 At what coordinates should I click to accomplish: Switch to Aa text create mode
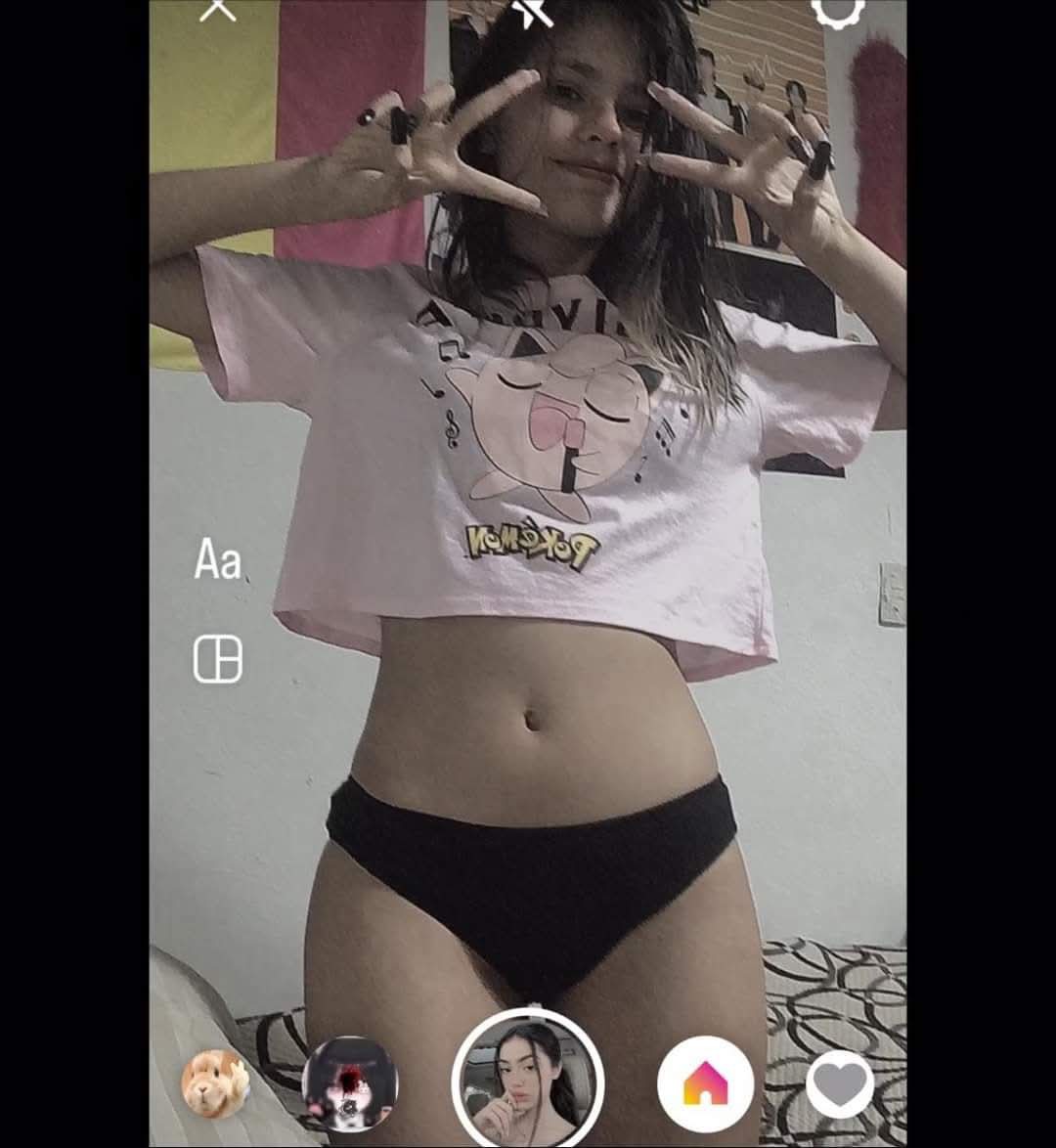tap(217, 560)
